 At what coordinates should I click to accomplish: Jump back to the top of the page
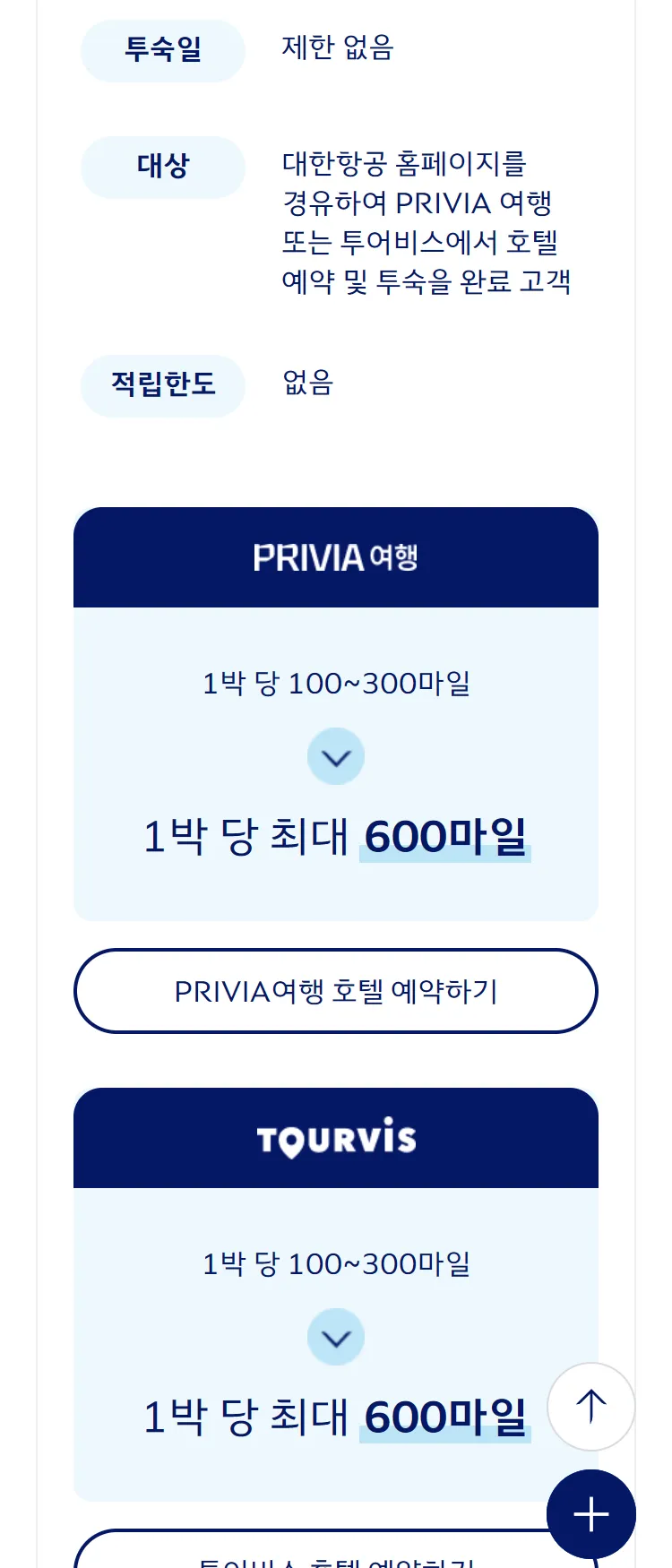(x=590, y=1406)
